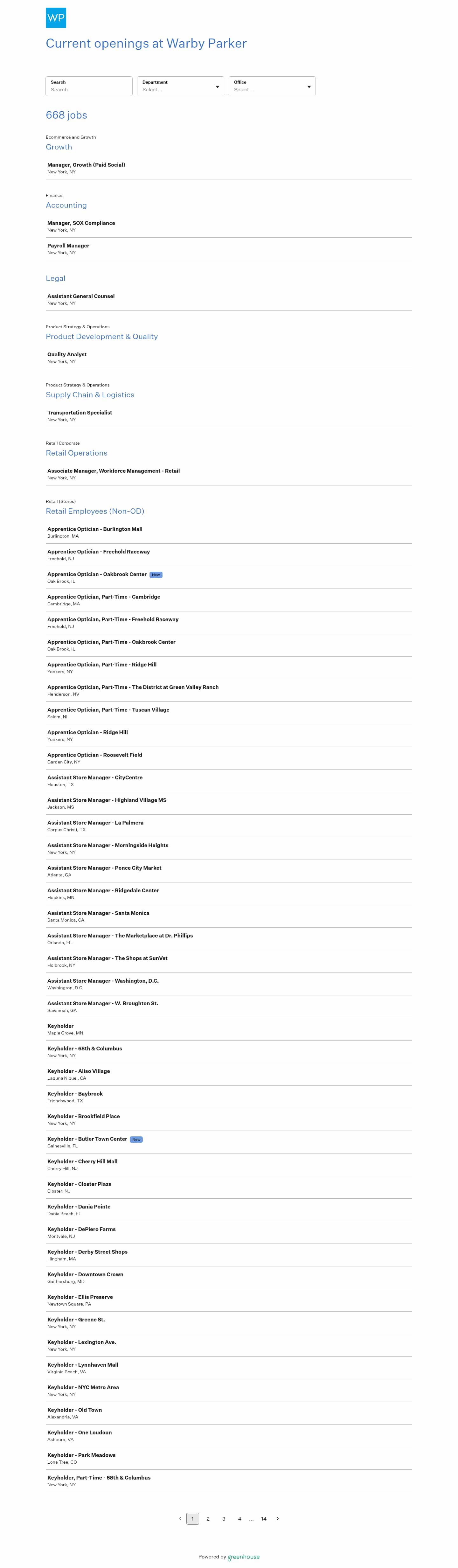View the Payroll Manager posting
Image resolution: width=458 pixels, height=1568 pixels.
(68, 246)
